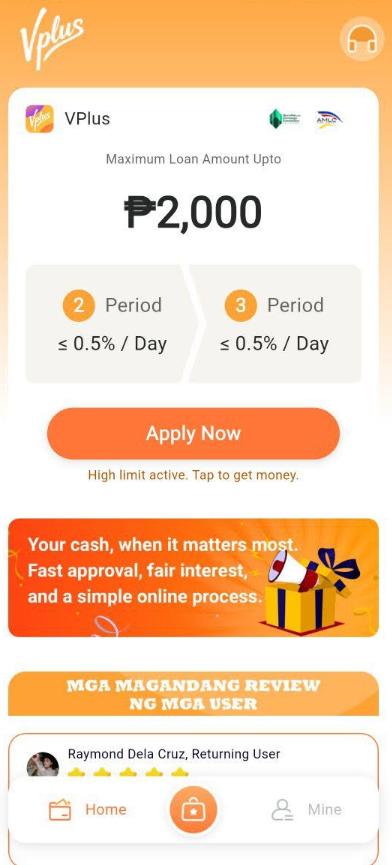
Task: Tap the Apply Now button
Action: 193,434
